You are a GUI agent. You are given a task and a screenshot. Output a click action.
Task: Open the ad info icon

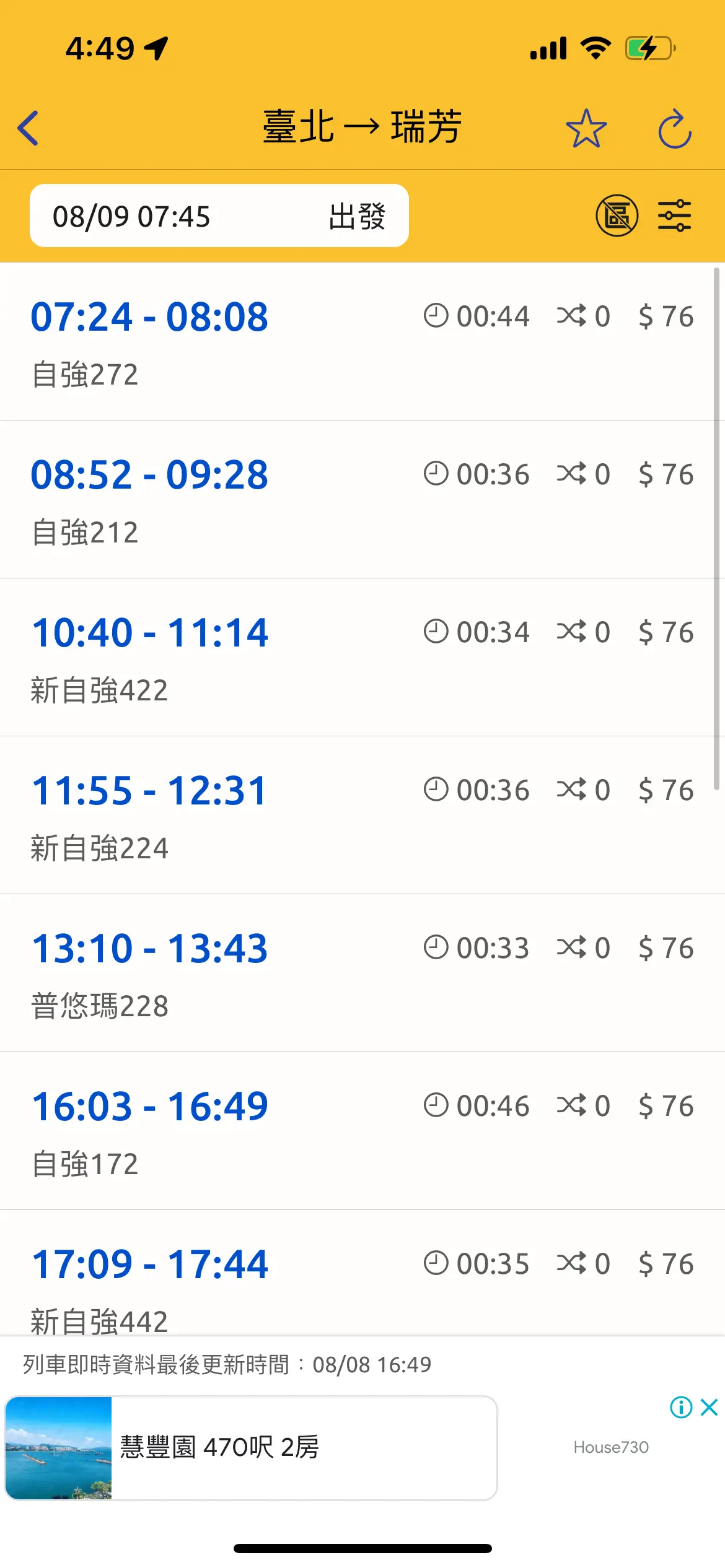pyautogui.click(x=681, y=1407)
